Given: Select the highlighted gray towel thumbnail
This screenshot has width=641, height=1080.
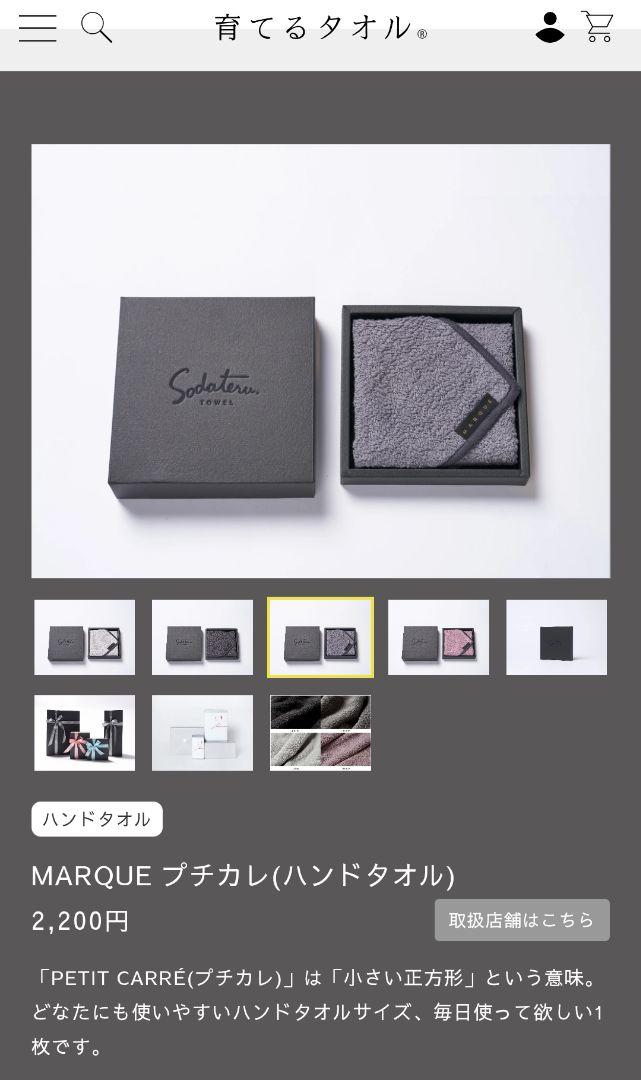Looking at the screenshot, I should [x=321, y=637].
